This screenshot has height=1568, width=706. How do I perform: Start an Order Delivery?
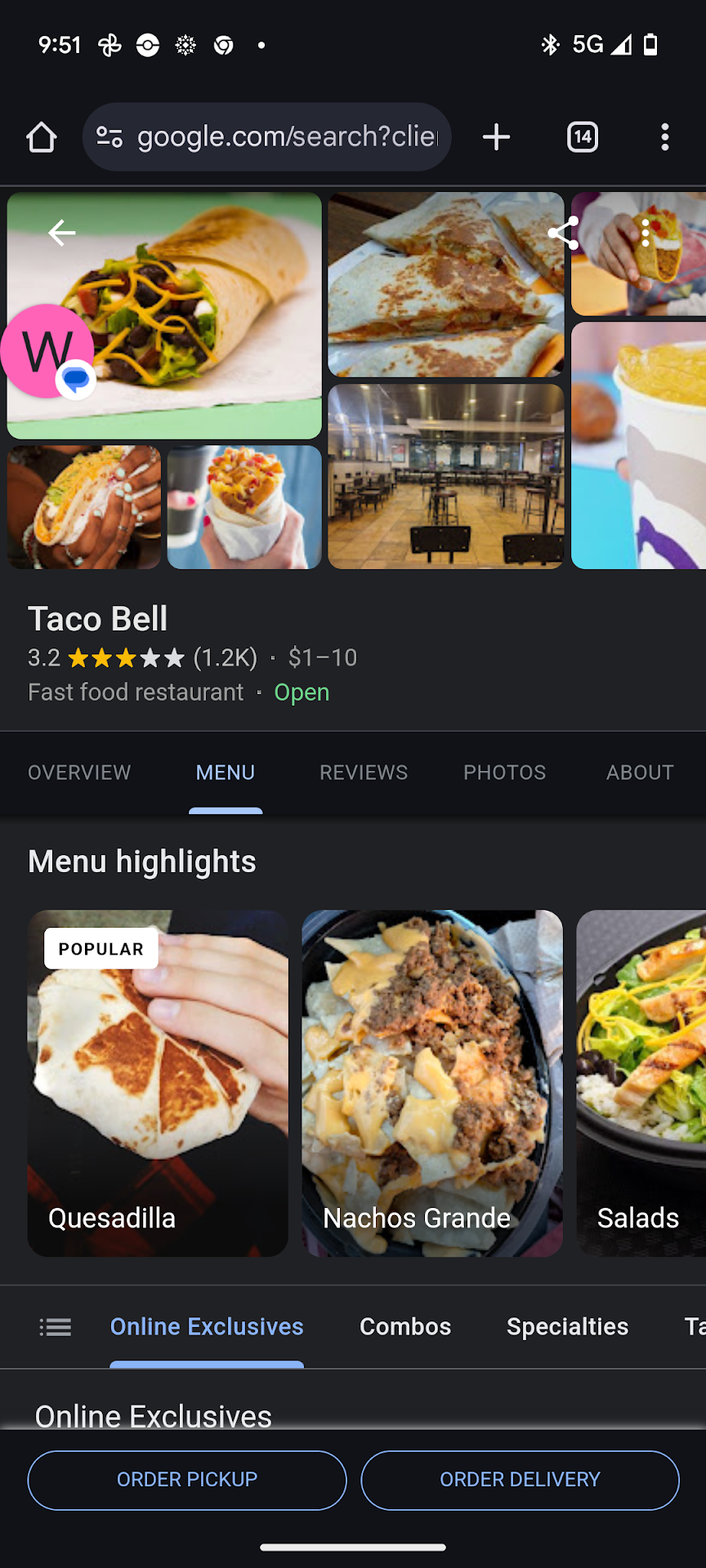pyautogui.click(x=520, y=1480)
